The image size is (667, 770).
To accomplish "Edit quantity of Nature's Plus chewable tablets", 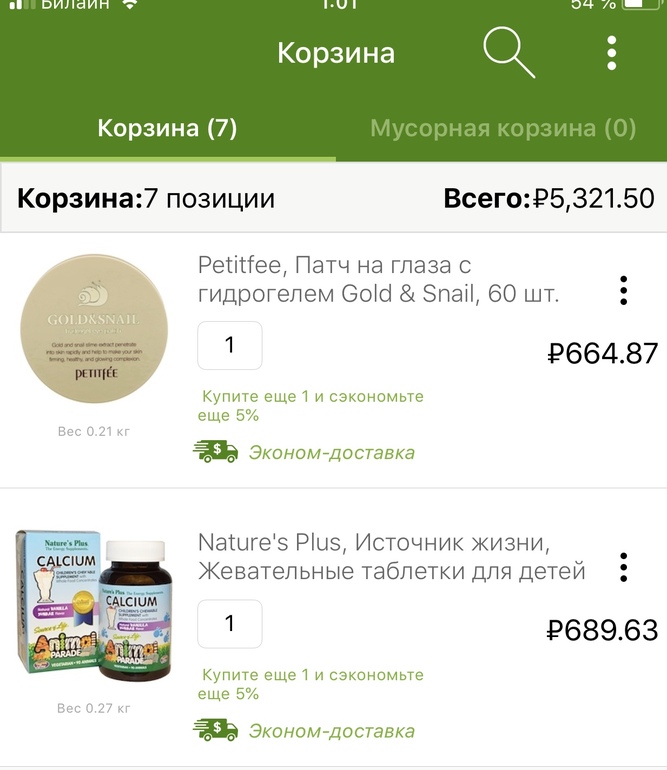I will click(230, 624).
